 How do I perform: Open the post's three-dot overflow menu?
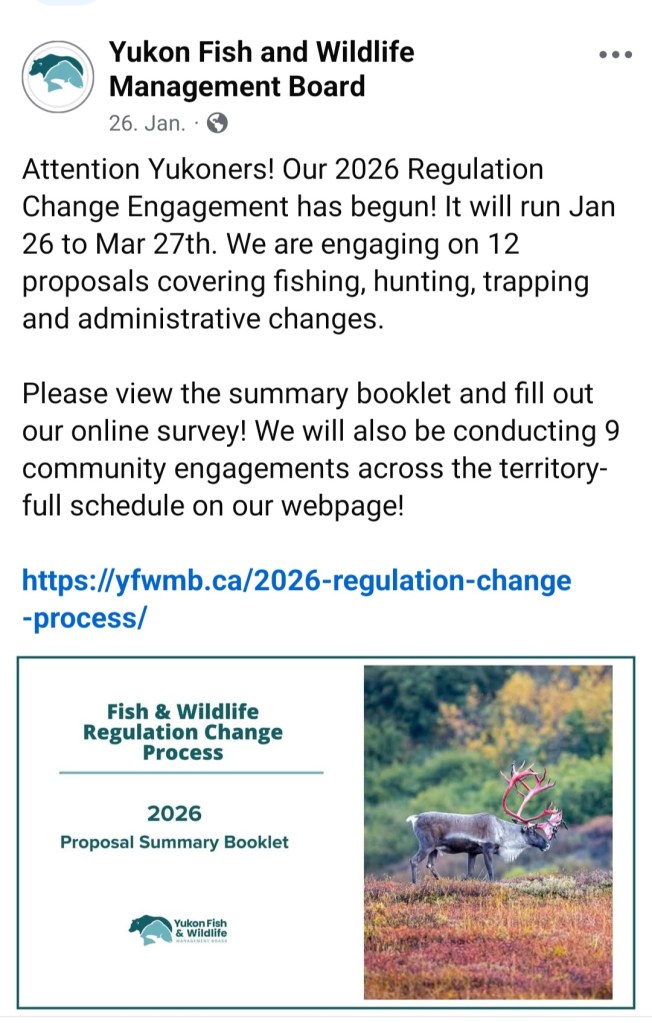pyautogui.click(x=615, y=55)
